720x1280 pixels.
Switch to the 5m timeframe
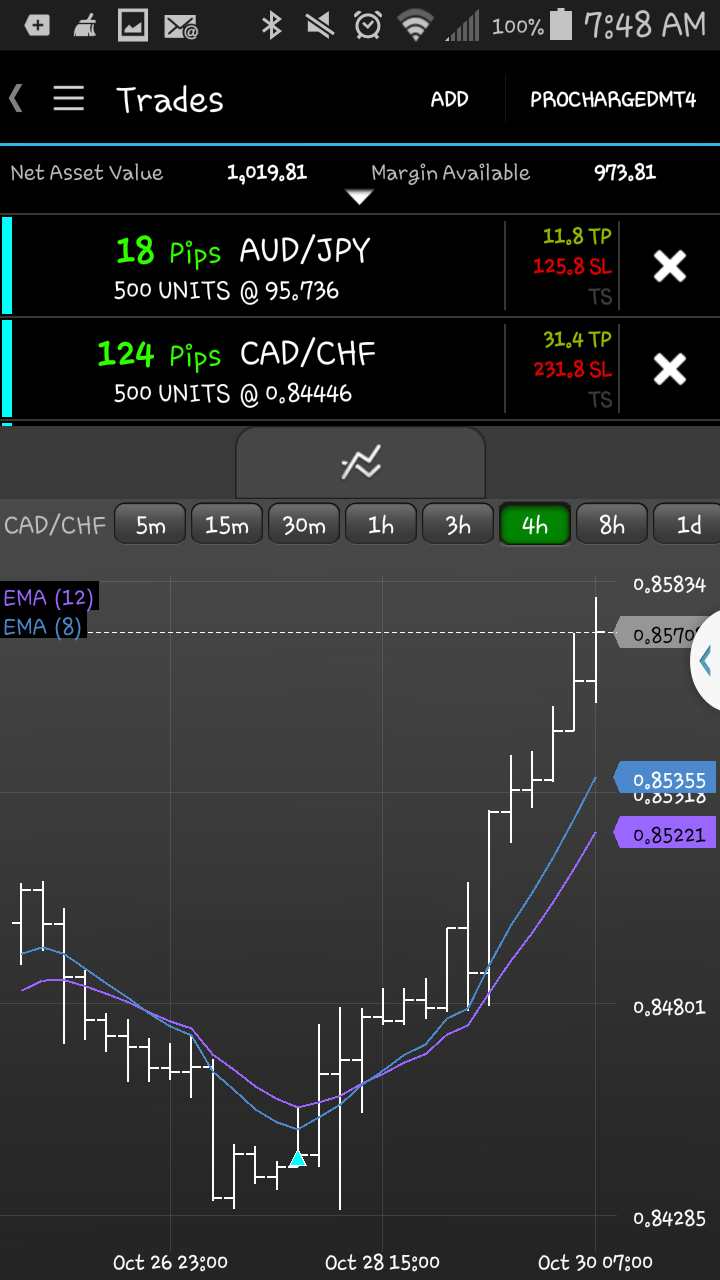[150, 523]
